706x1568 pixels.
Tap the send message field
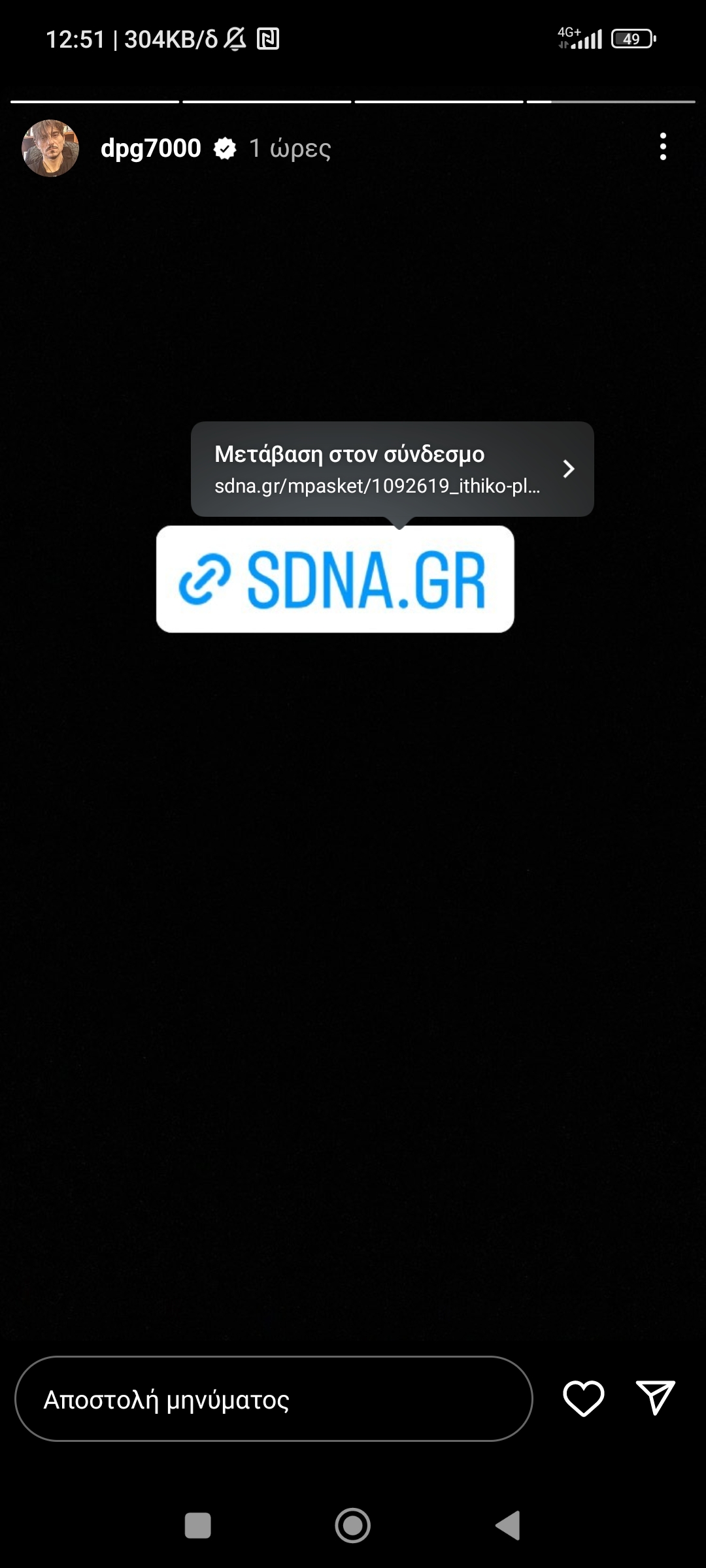[273, 1399]
